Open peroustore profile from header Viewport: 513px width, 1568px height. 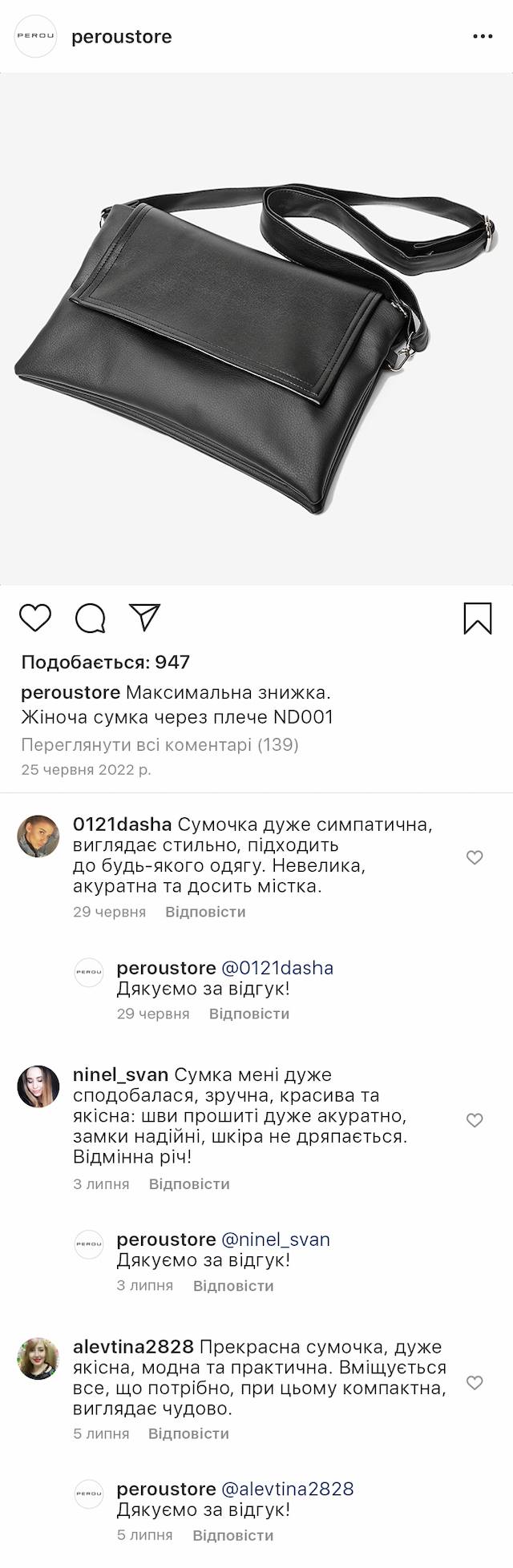121,37
